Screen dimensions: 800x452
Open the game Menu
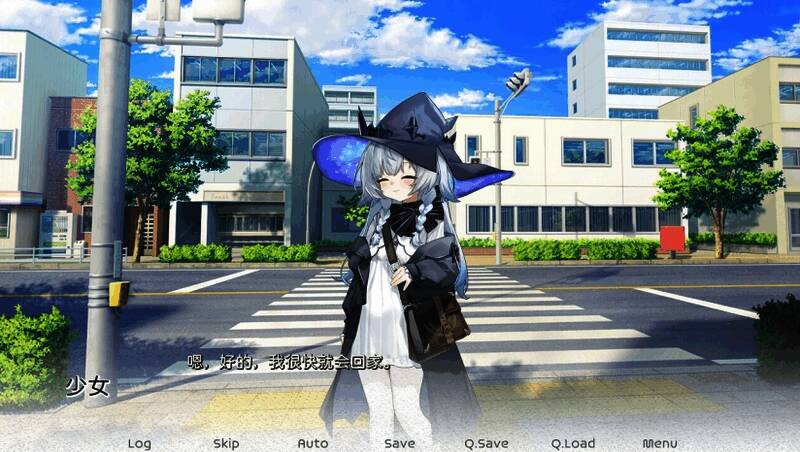click(659, 443)
